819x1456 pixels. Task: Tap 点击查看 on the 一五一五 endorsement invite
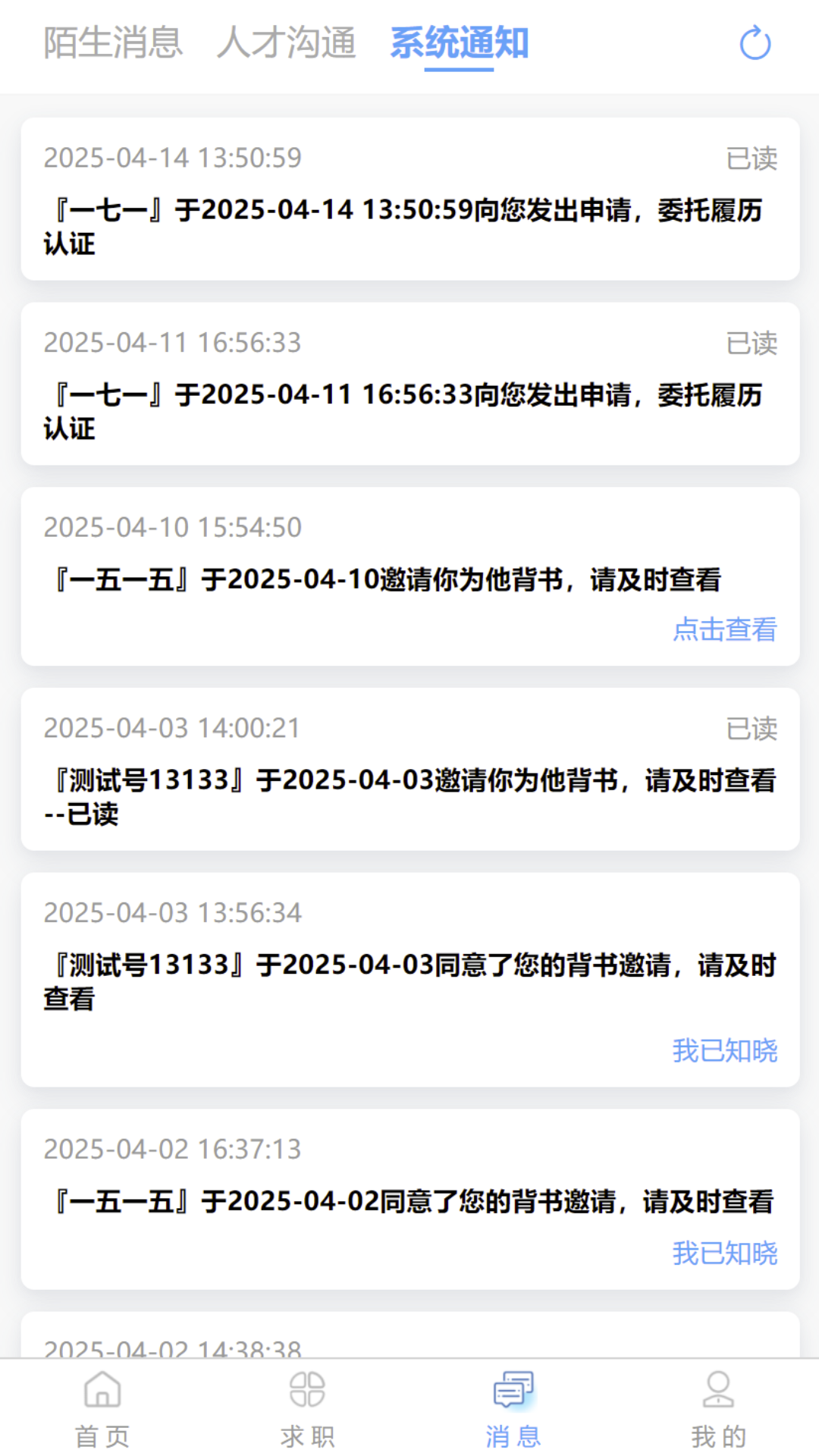pos(726,630)
